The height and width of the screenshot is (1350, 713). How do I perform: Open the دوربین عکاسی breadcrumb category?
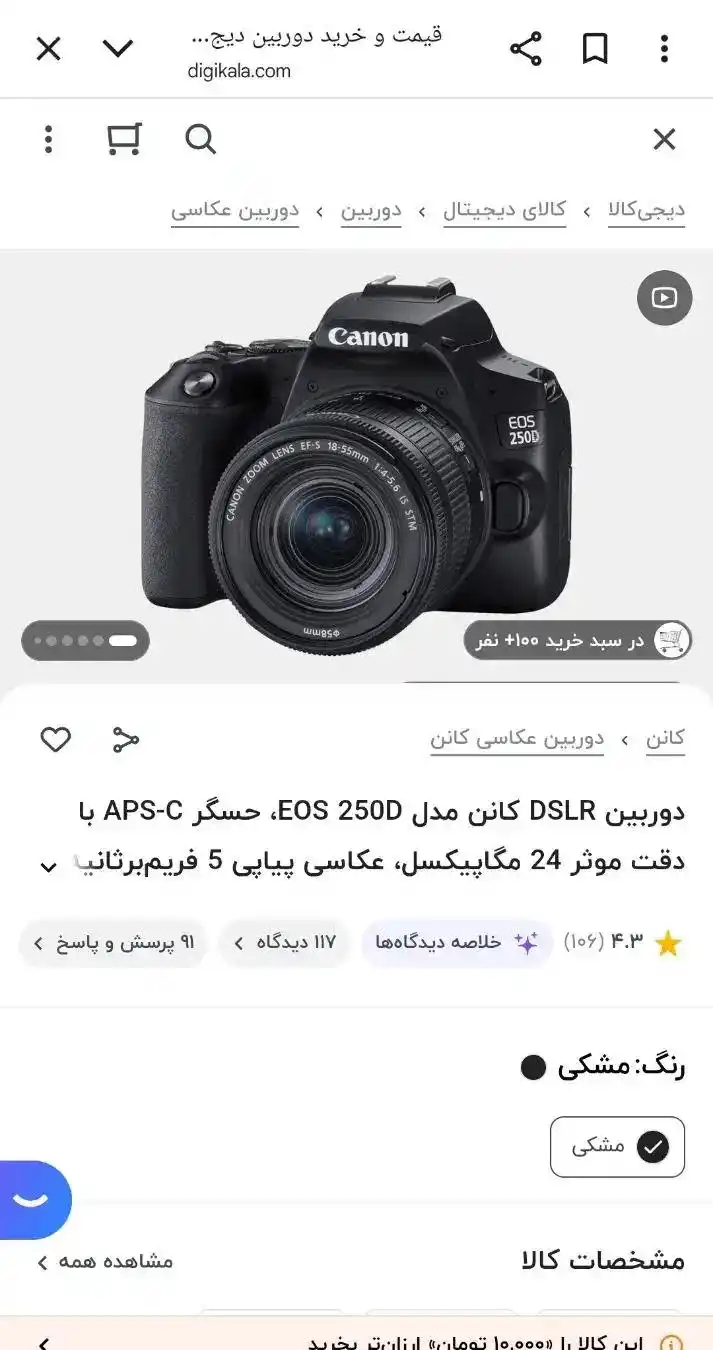[x=235, y=211]
